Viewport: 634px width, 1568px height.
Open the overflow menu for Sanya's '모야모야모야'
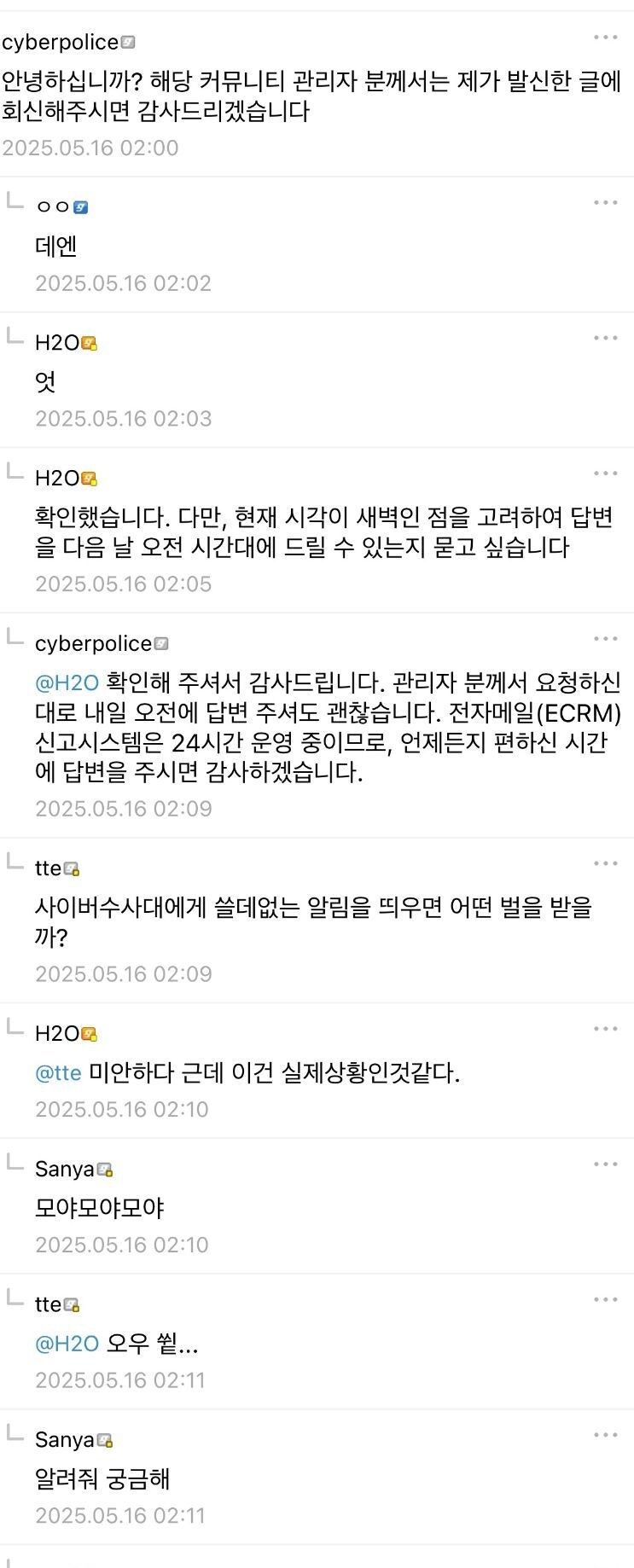(605, 1165)
